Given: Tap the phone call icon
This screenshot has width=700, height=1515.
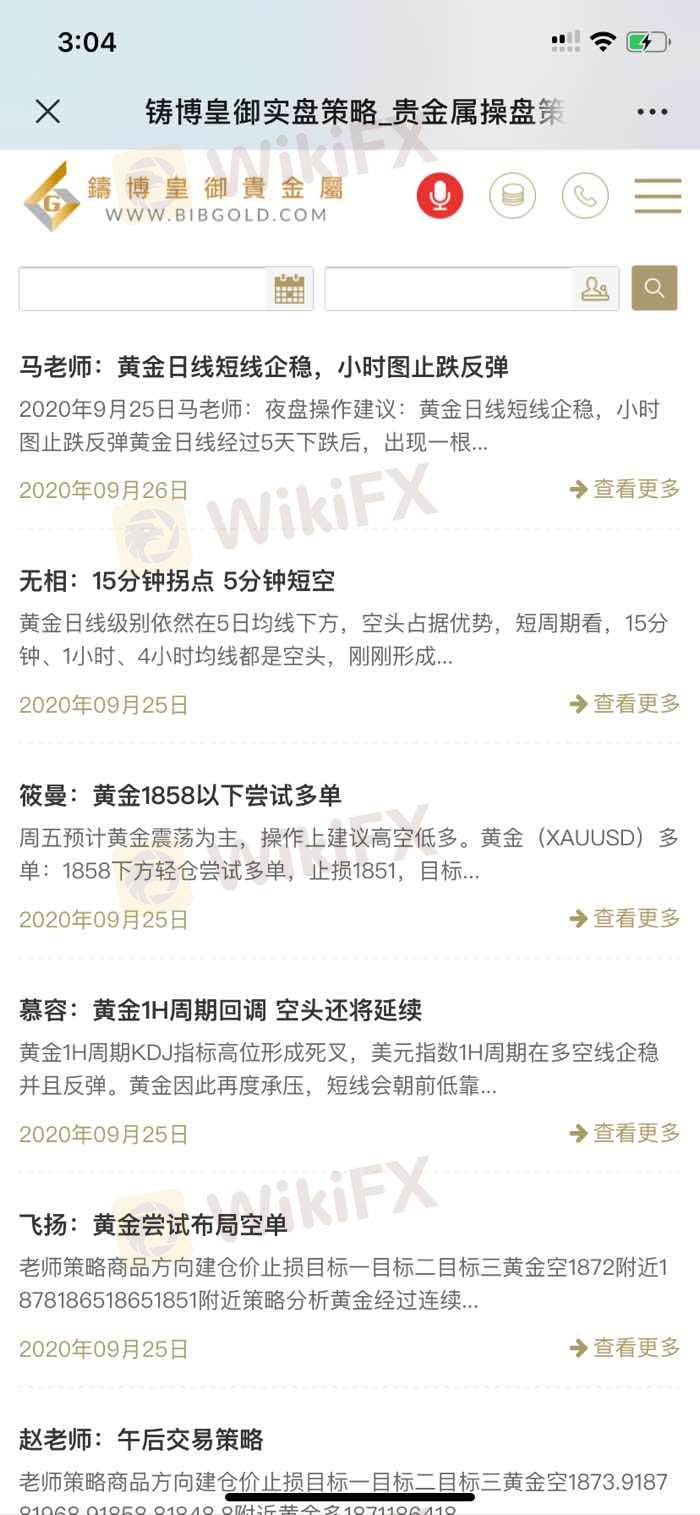Looking at the screenshot, I should pos(585,195).
